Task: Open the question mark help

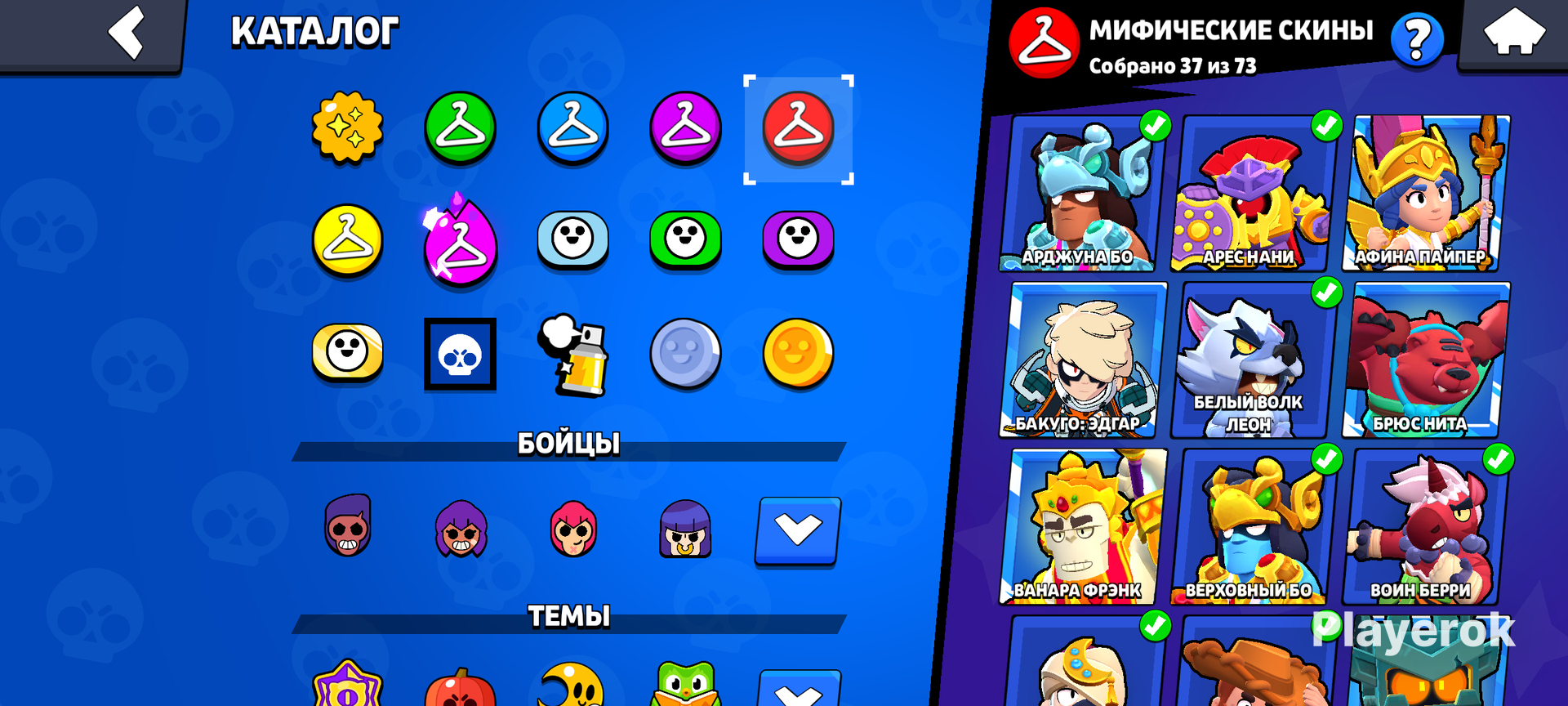Action: pos(1418,39)
